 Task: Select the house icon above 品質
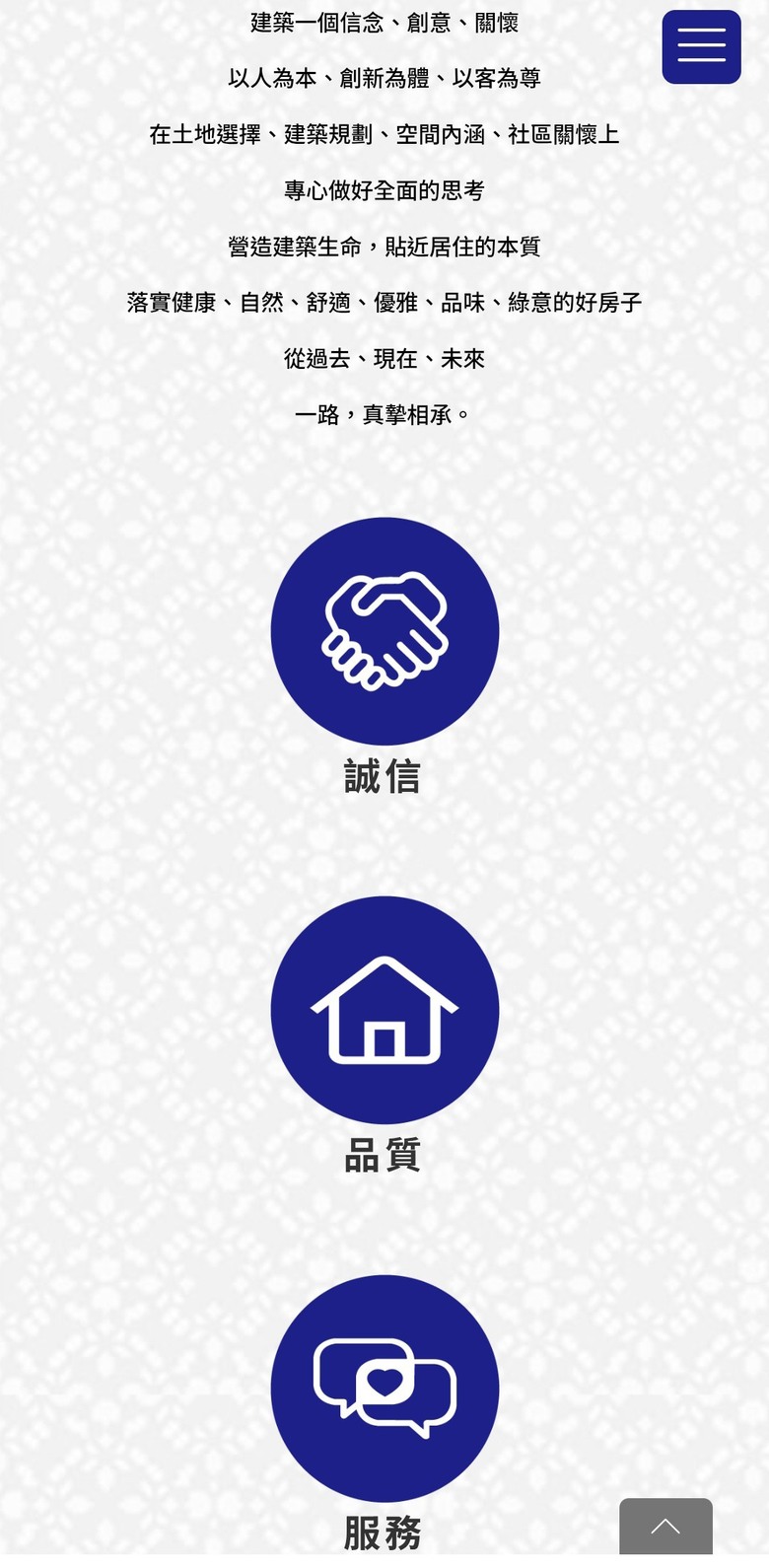pos(384,1010)
